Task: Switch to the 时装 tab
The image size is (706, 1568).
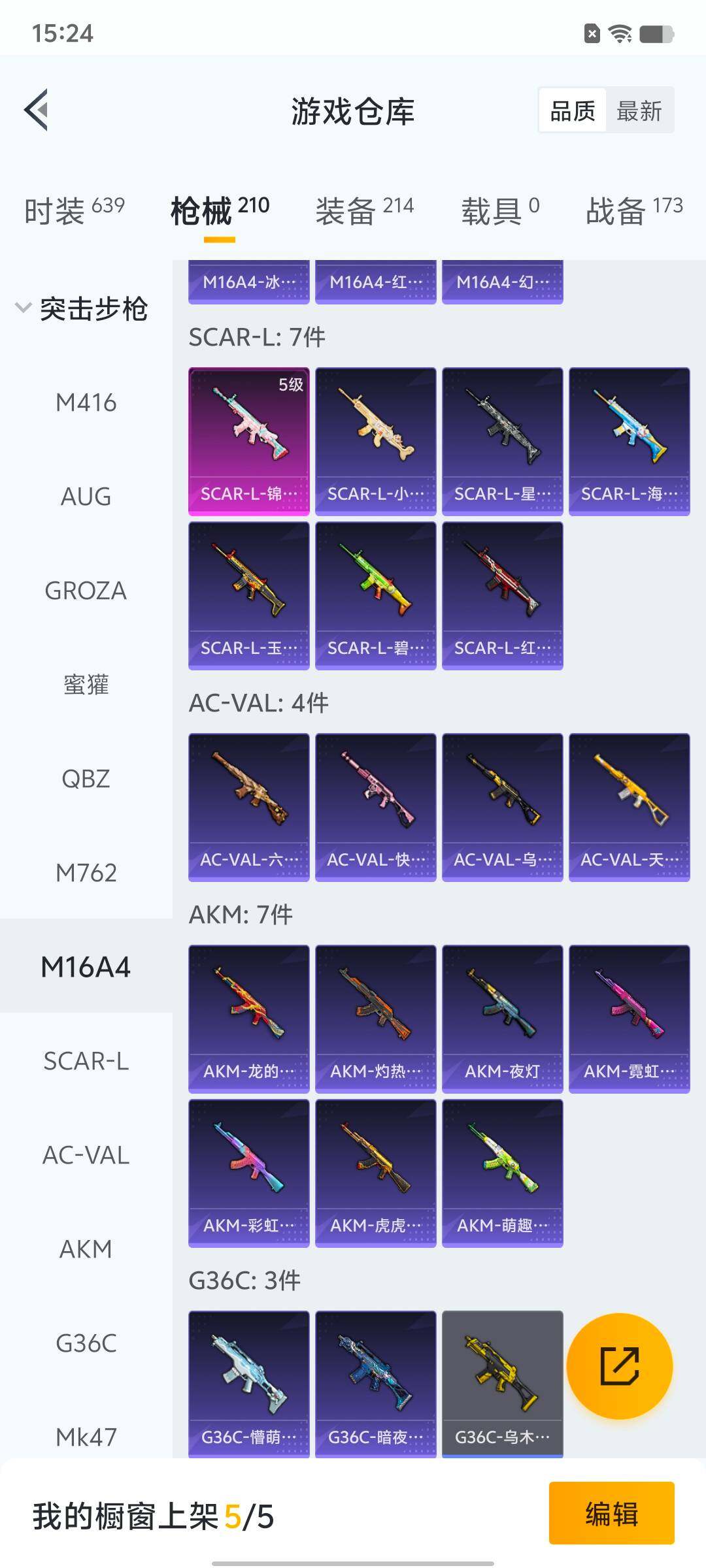Action: tap(74, 210)
